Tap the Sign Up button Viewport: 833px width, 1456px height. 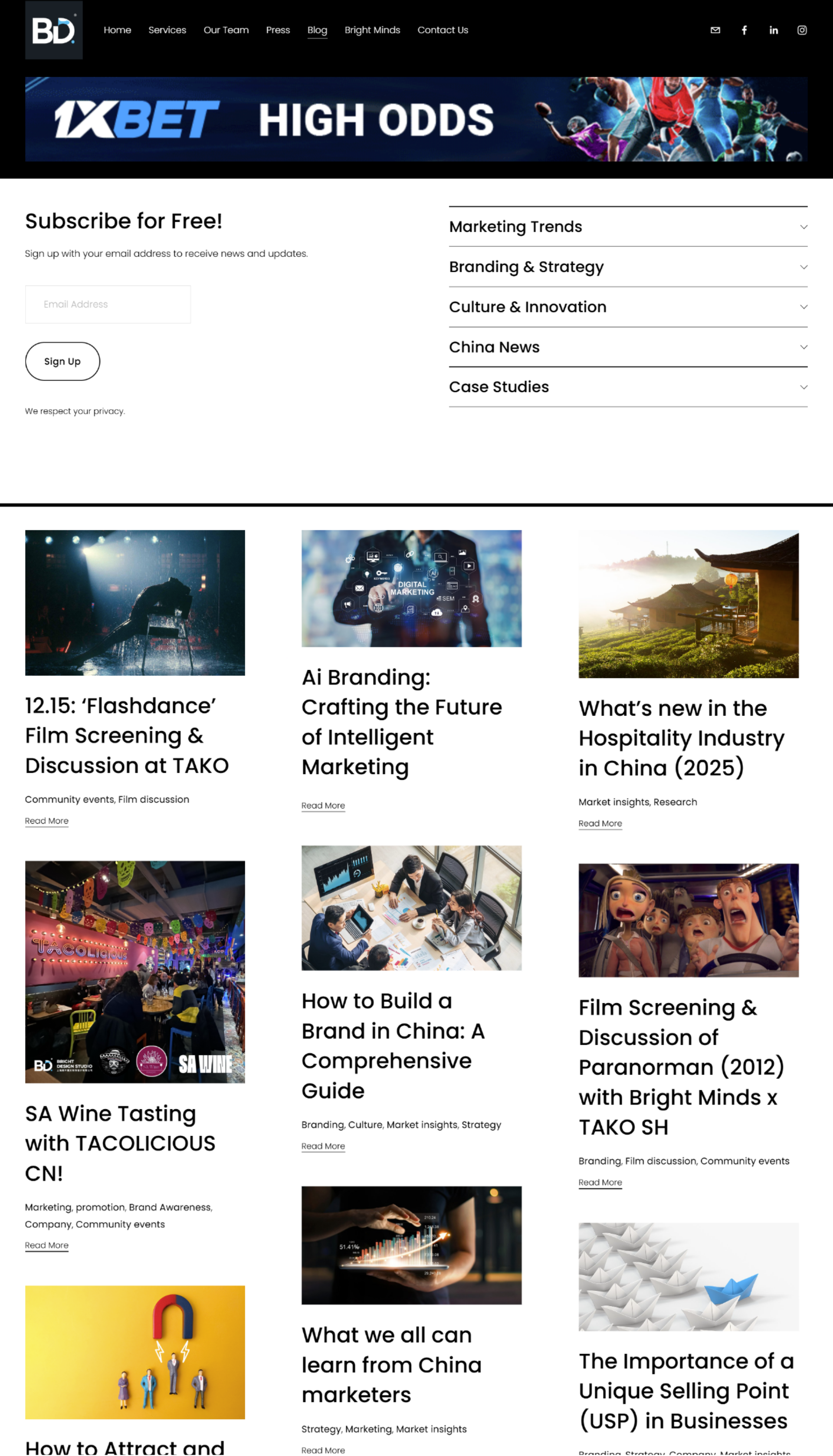tap(62, 362)
